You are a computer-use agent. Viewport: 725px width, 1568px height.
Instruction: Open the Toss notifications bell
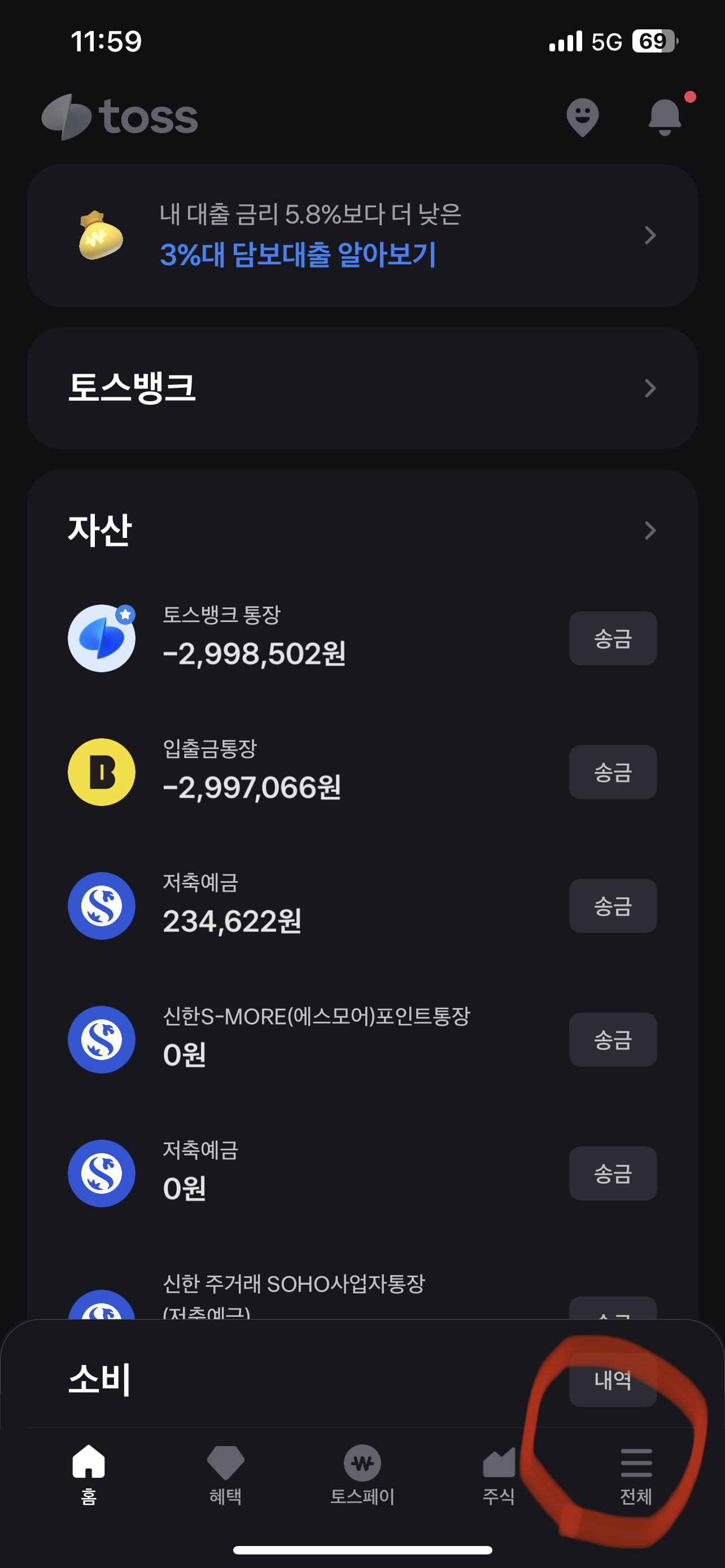(665, 116)
